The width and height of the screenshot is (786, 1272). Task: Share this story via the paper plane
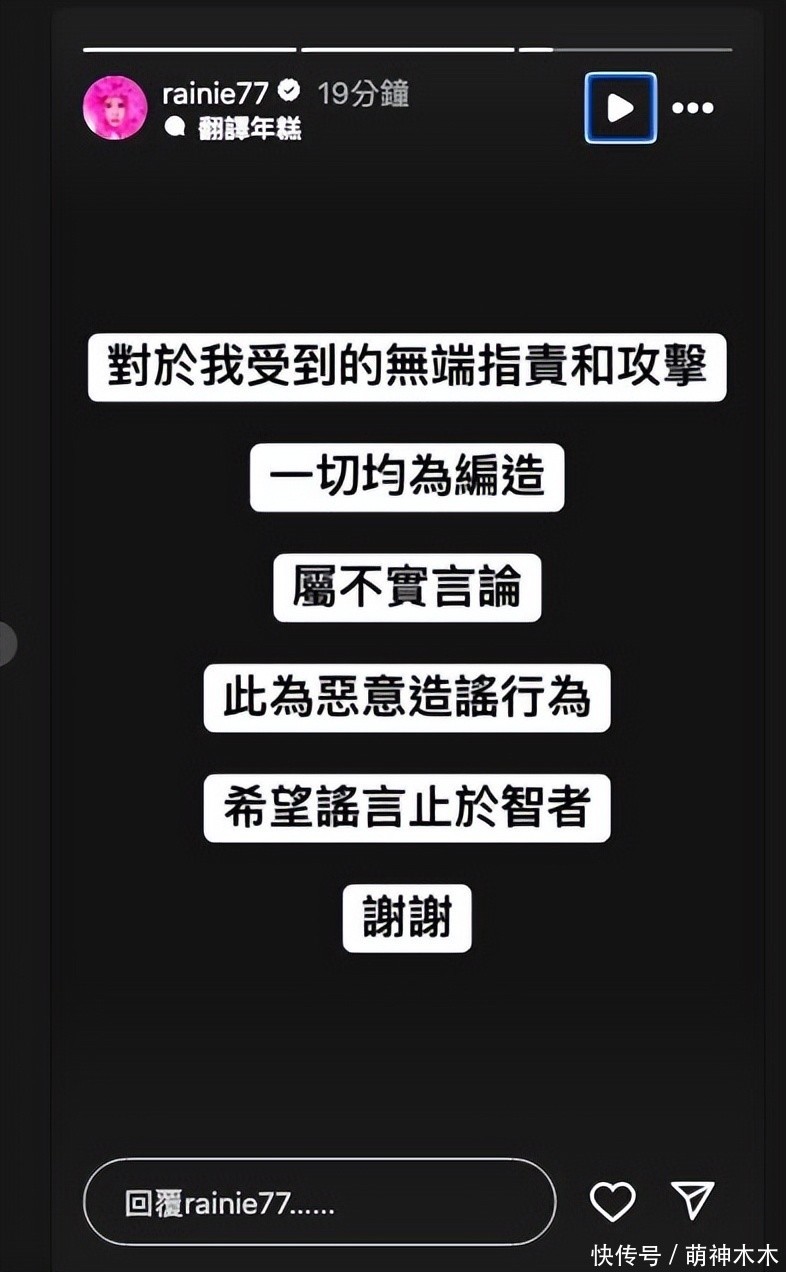692,1201
